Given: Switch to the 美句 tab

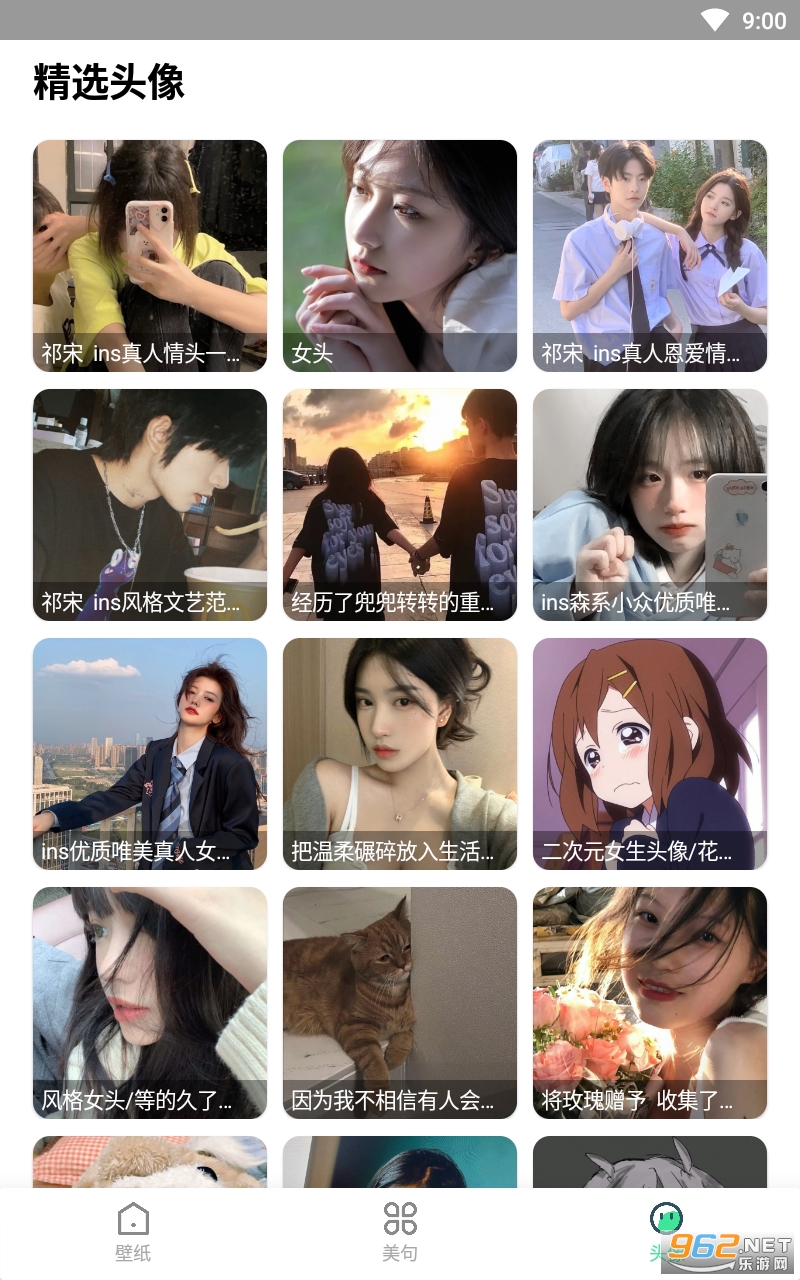Looking at the screenshot, I should click(400, 1233).
